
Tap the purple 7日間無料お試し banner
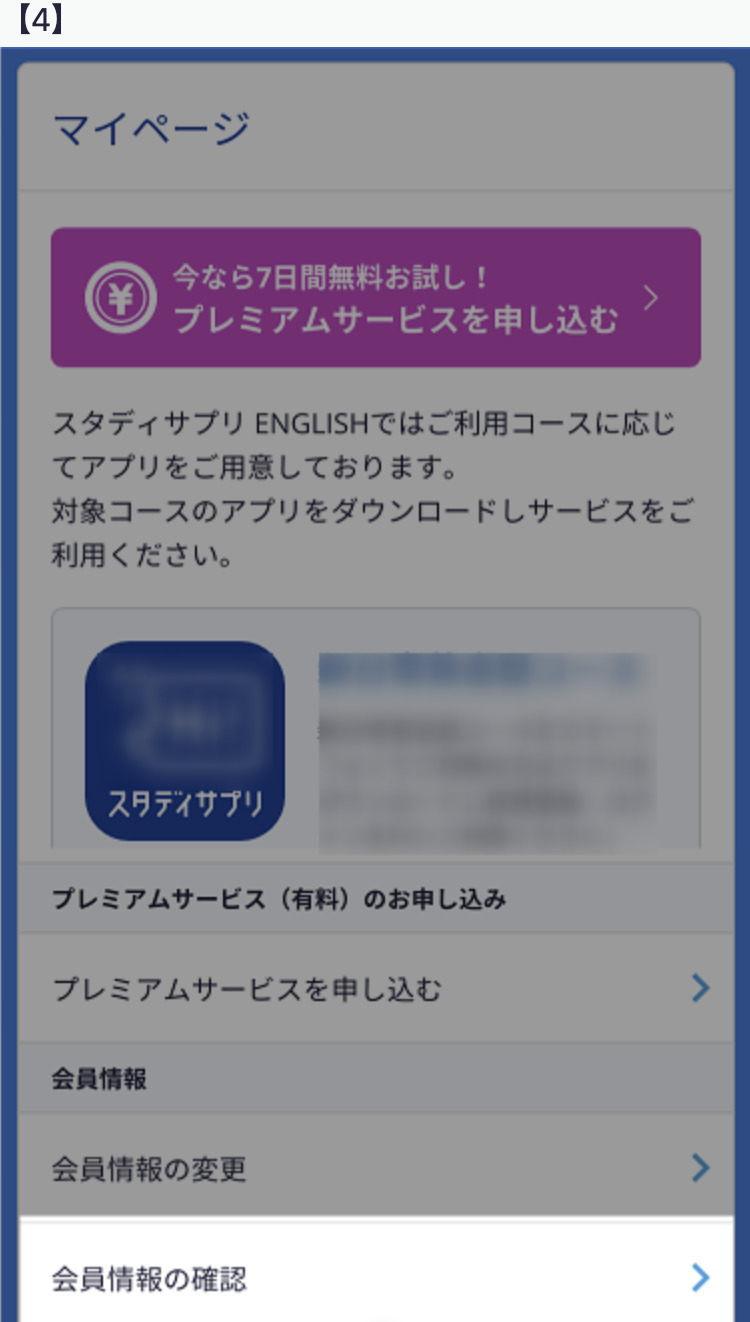375,297
